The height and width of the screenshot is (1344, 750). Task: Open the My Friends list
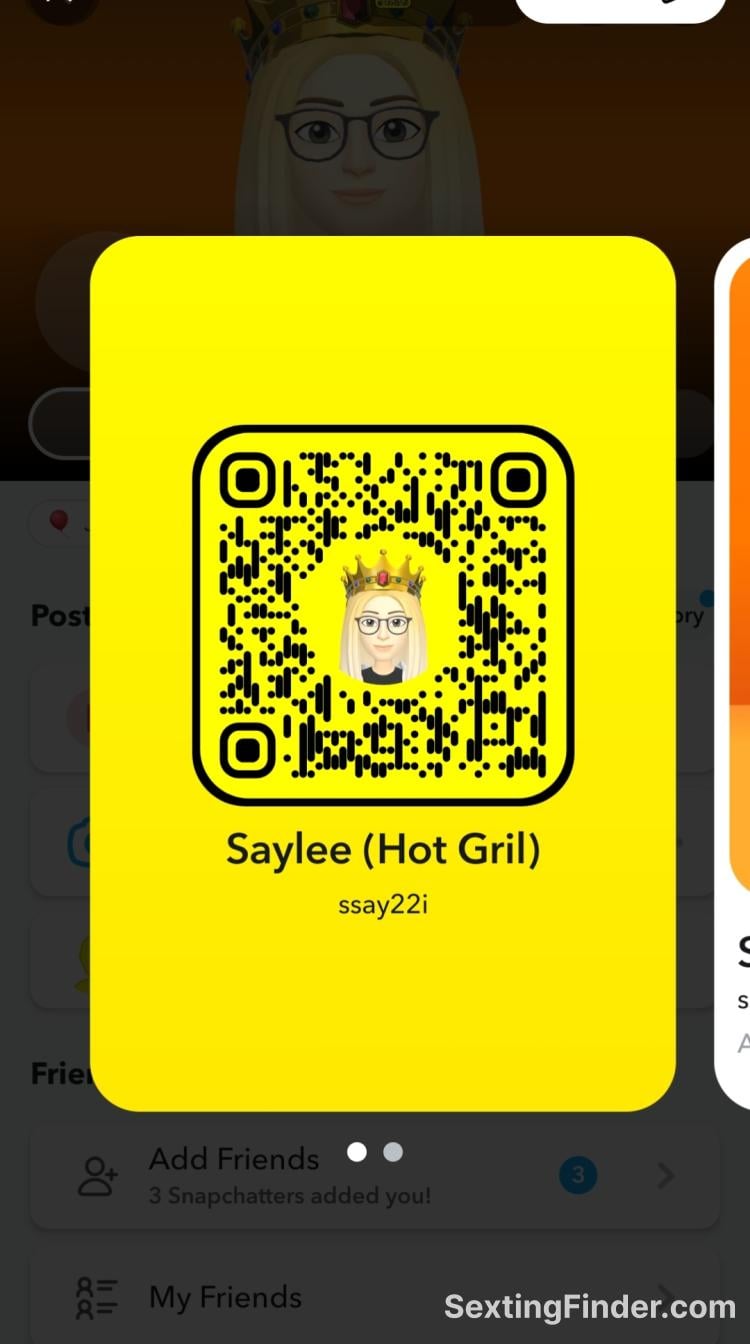(x=375, y=1296)
